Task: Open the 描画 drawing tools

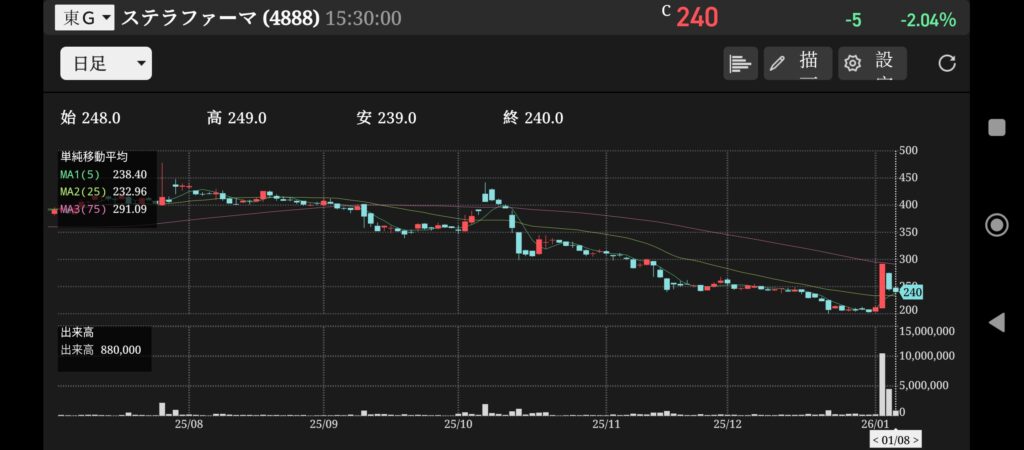Action: 797,64
